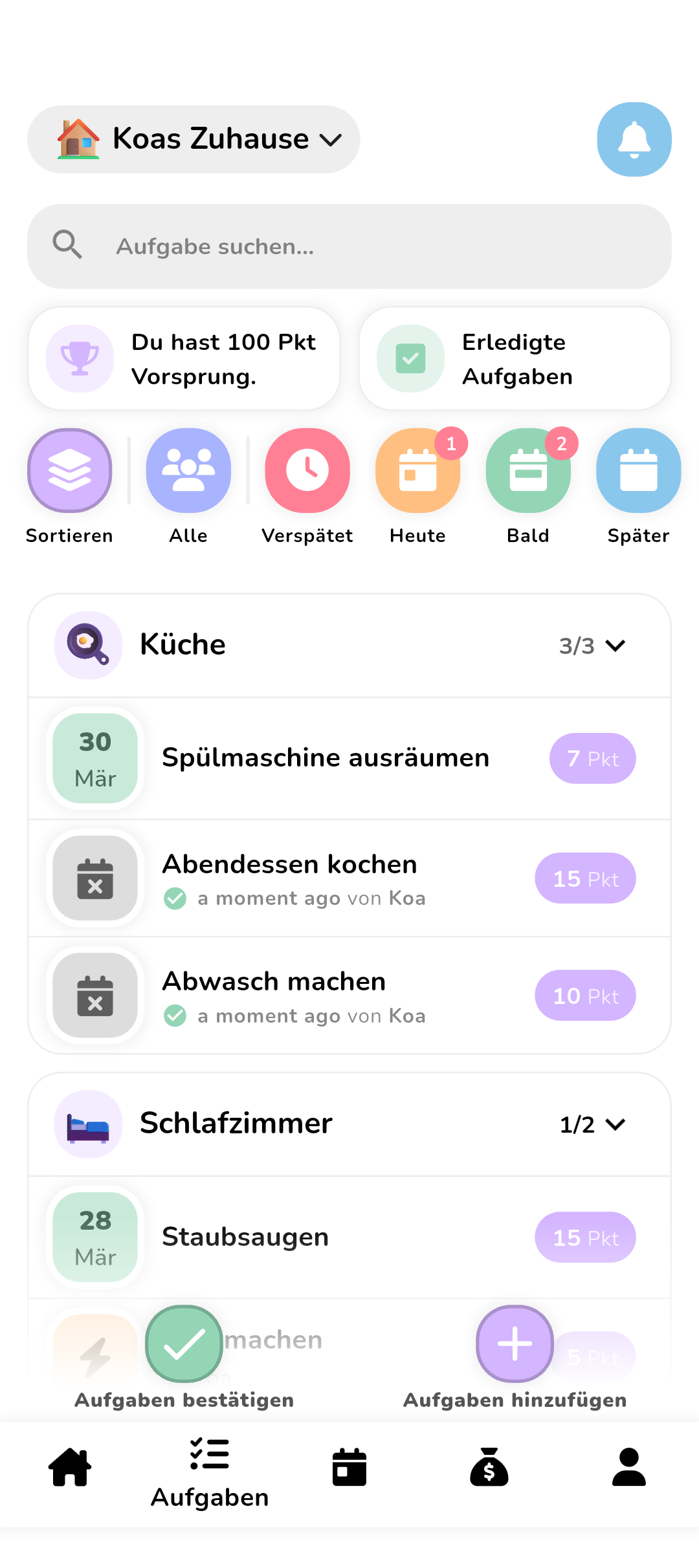699x1568 pixels.
Task: Open Erledigte Aufgaben
Action: point(513,358)
